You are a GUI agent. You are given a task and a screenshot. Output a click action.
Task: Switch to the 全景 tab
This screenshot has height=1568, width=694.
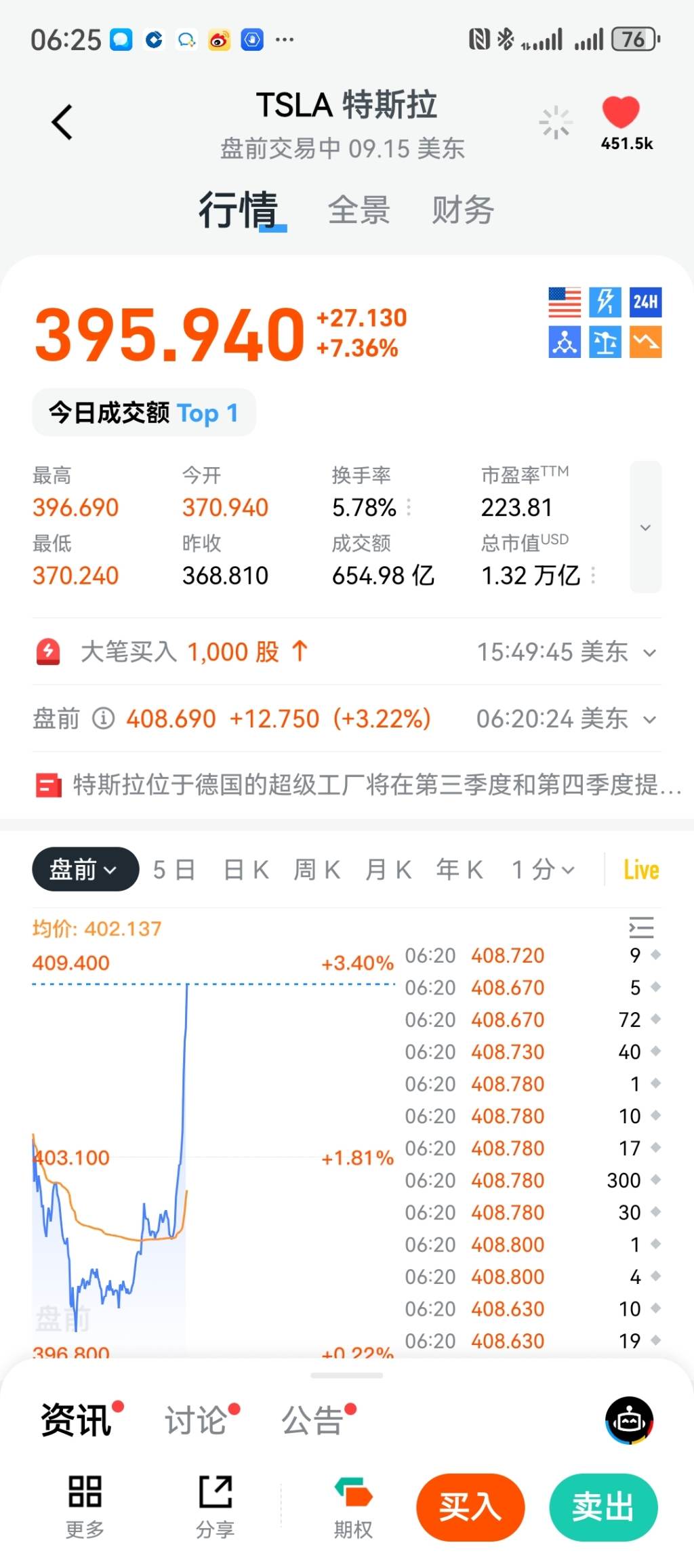pos(359,209)
